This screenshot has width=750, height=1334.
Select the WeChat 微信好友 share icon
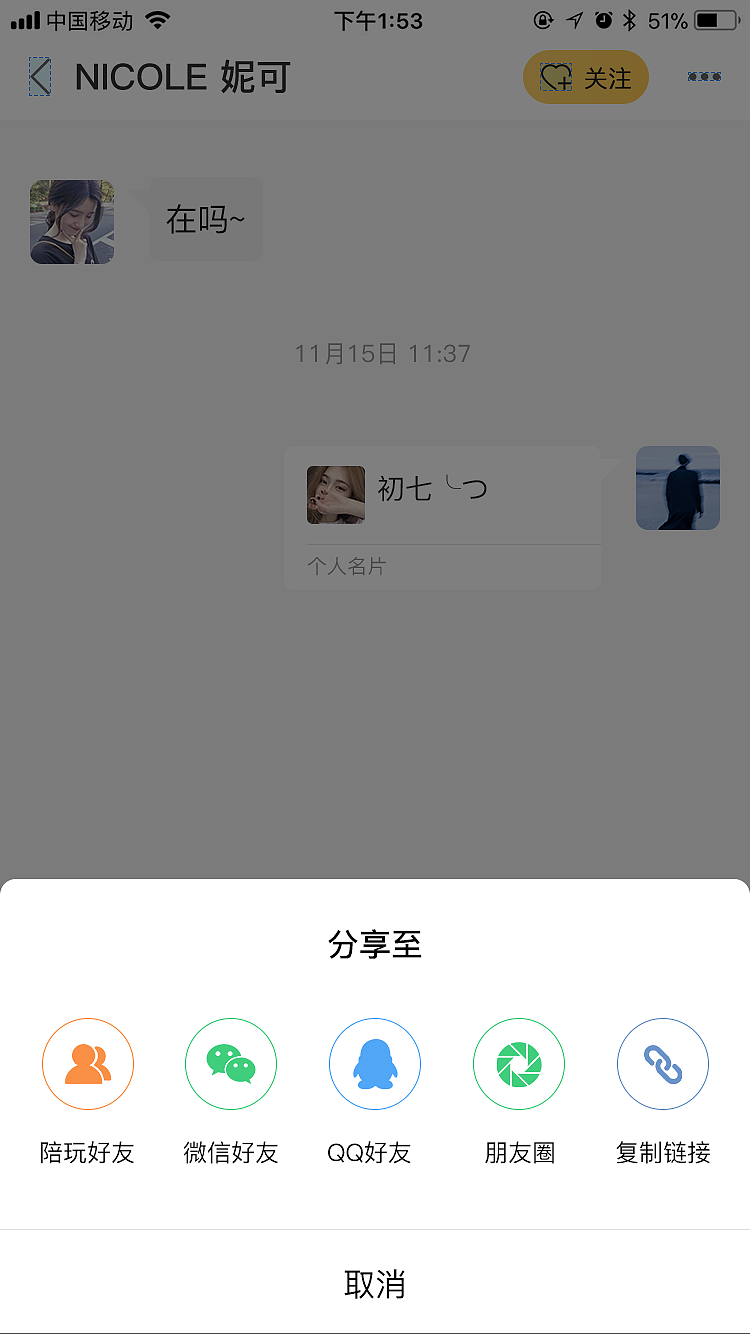point(231,1063)
